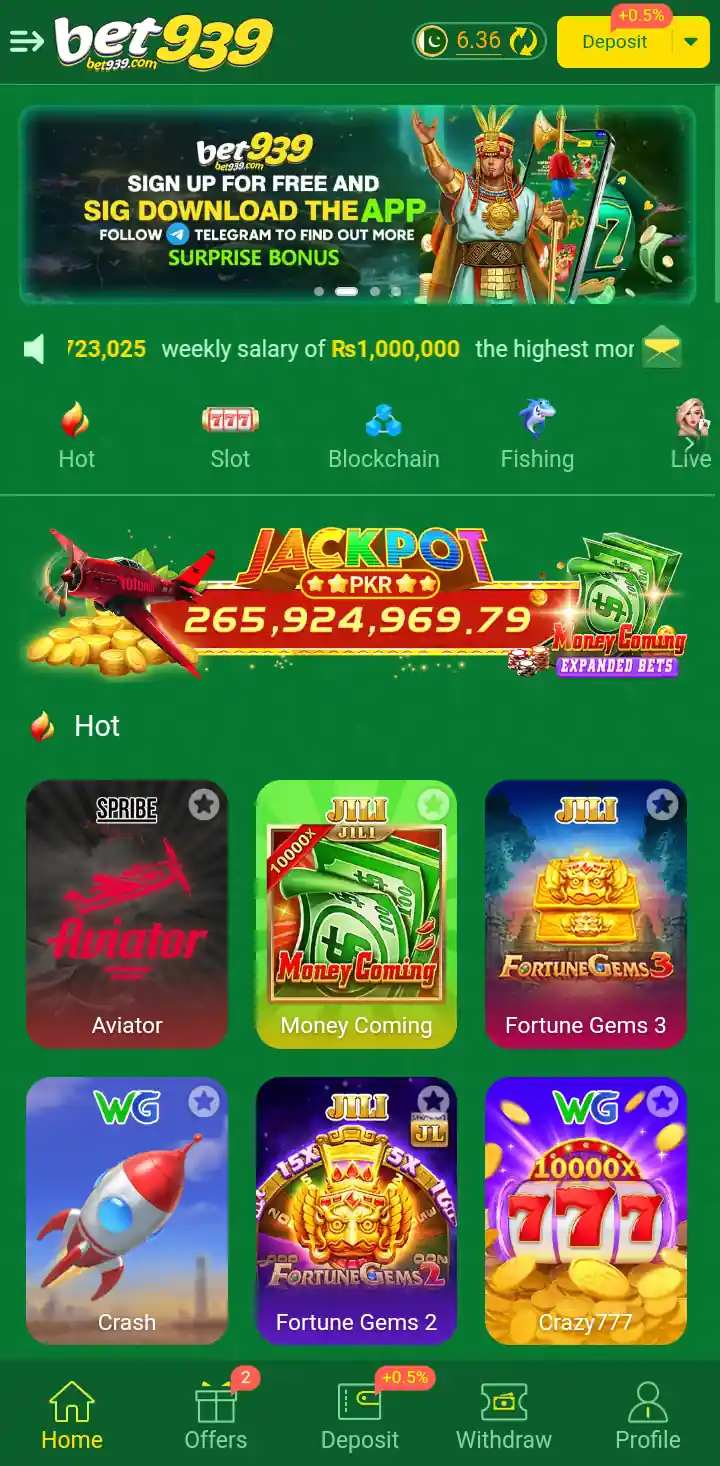Image resolution: width=720 pixels, height=1466 pixels.
Task: Go to the Offers tab
Action: (x=216, y=1414)
